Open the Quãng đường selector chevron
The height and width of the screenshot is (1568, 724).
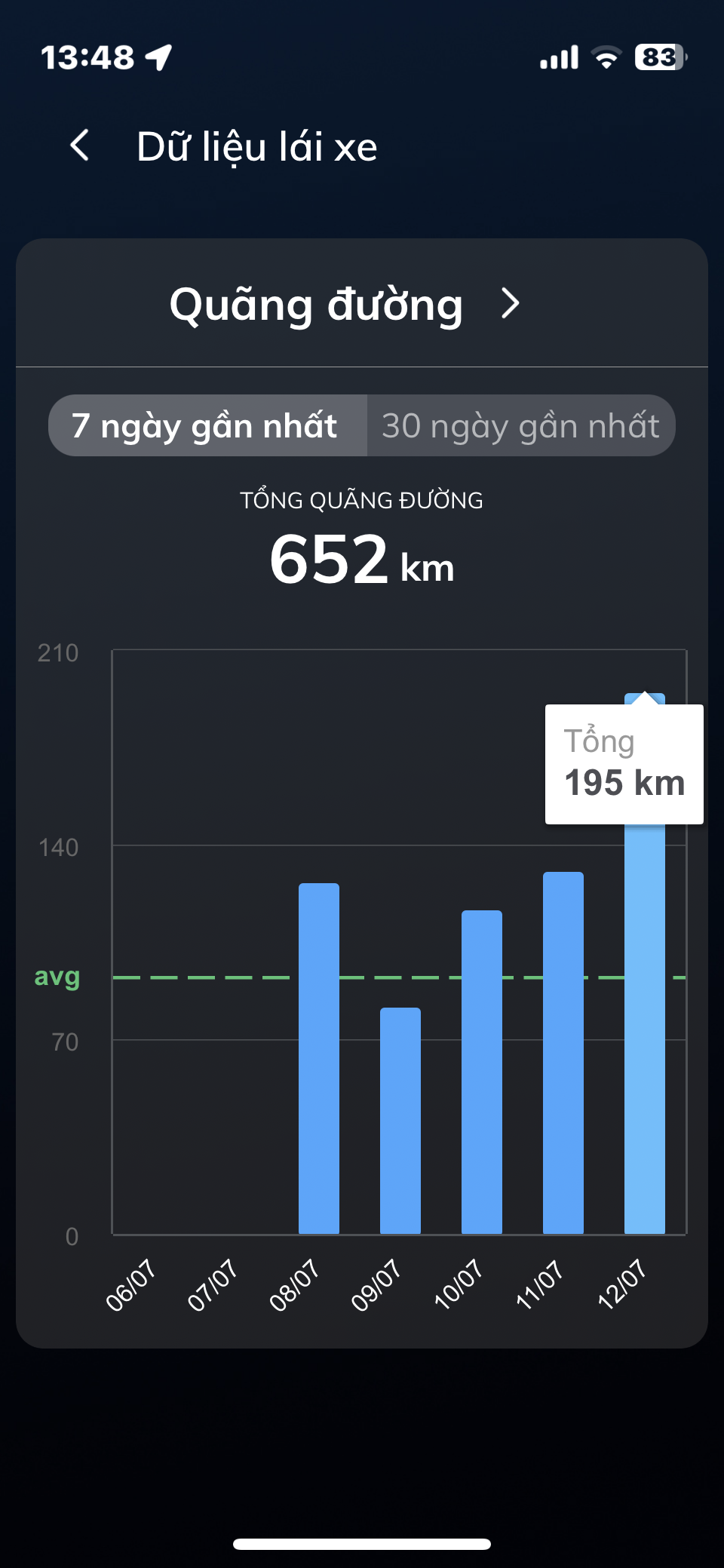click(x=511, y=304)
